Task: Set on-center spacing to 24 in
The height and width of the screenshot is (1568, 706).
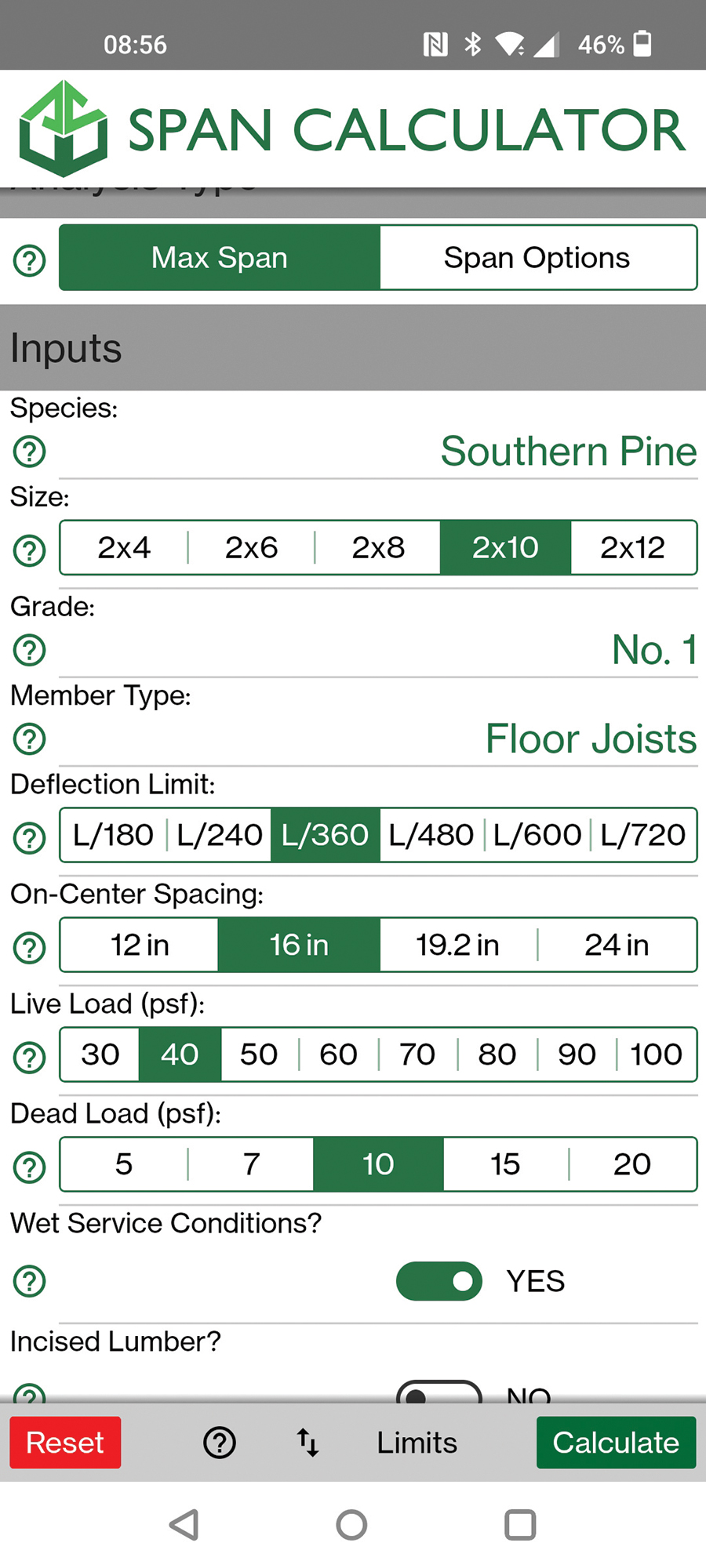Action: 617,945
